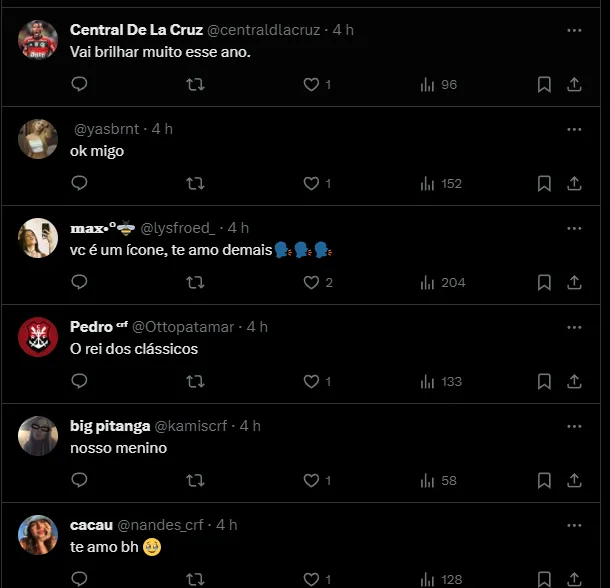Retweet the "ok migo" reply
The image size is (610, 588).
coord(196,184)
